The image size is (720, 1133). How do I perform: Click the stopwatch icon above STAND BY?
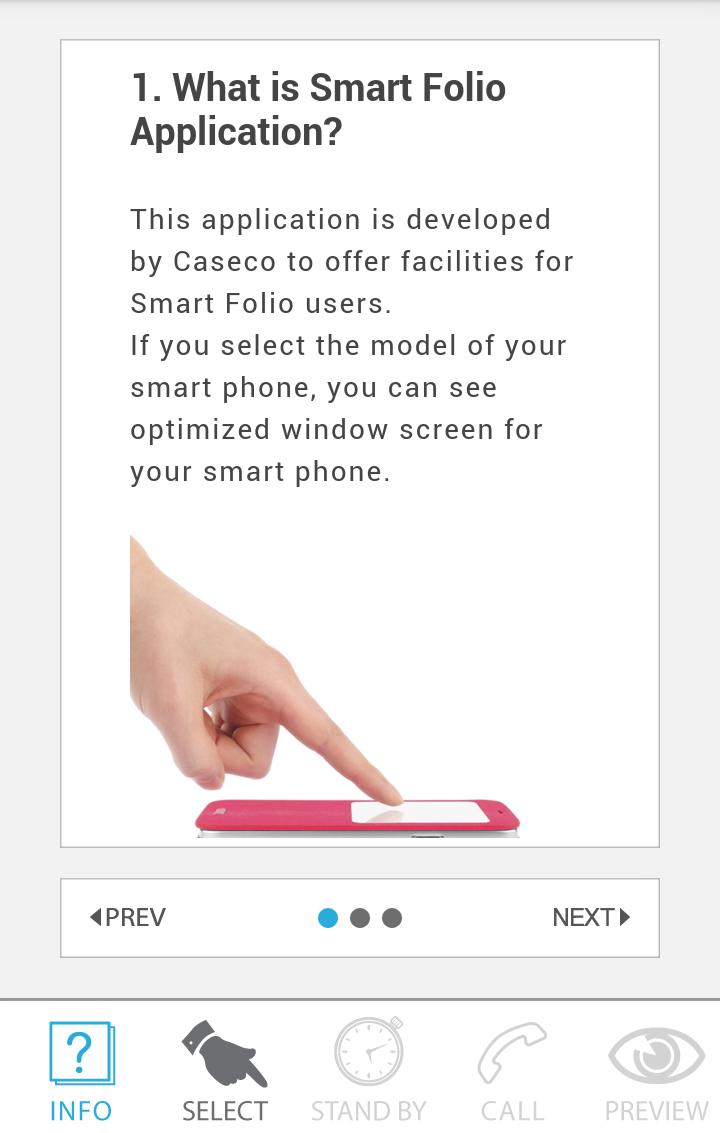369,1052
